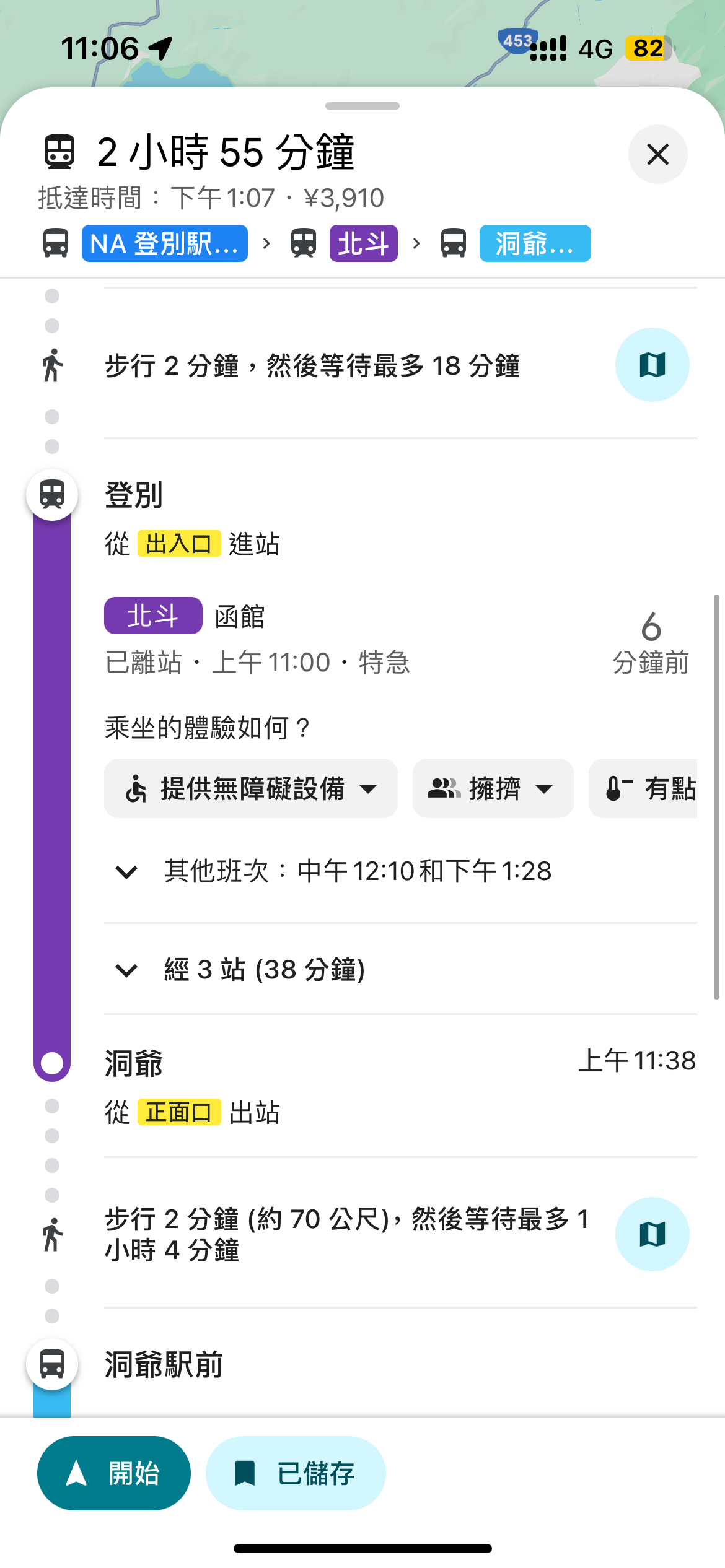Screen dimensions: 725x1568
Task: Open 提供無障礙設備 accessibility dropdown
Action: pyautogui.click(x=250, y=788)
